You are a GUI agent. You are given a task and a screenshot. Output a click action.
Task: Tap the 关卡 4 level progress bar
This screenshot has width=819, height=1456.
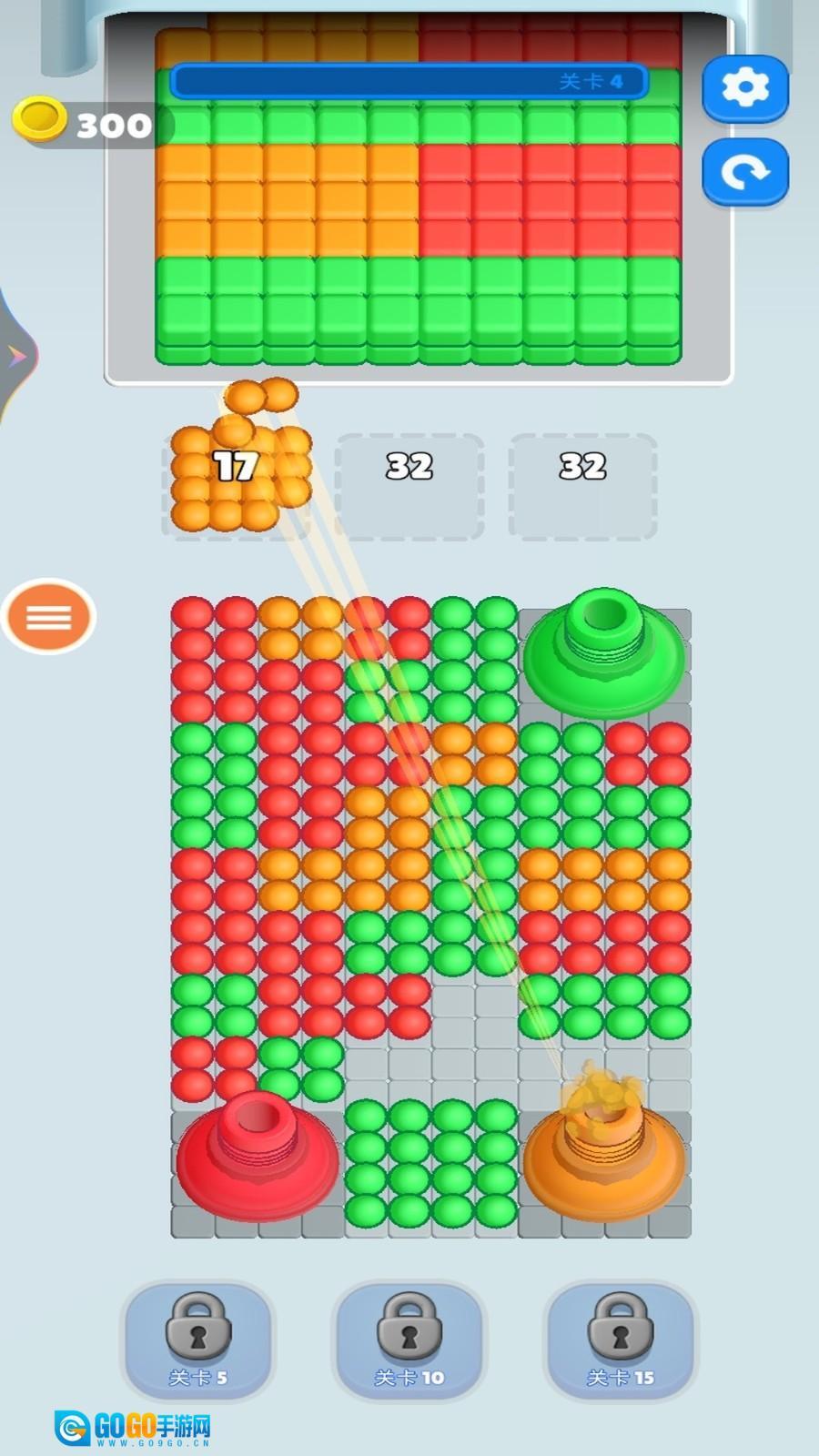coord(409,82)
